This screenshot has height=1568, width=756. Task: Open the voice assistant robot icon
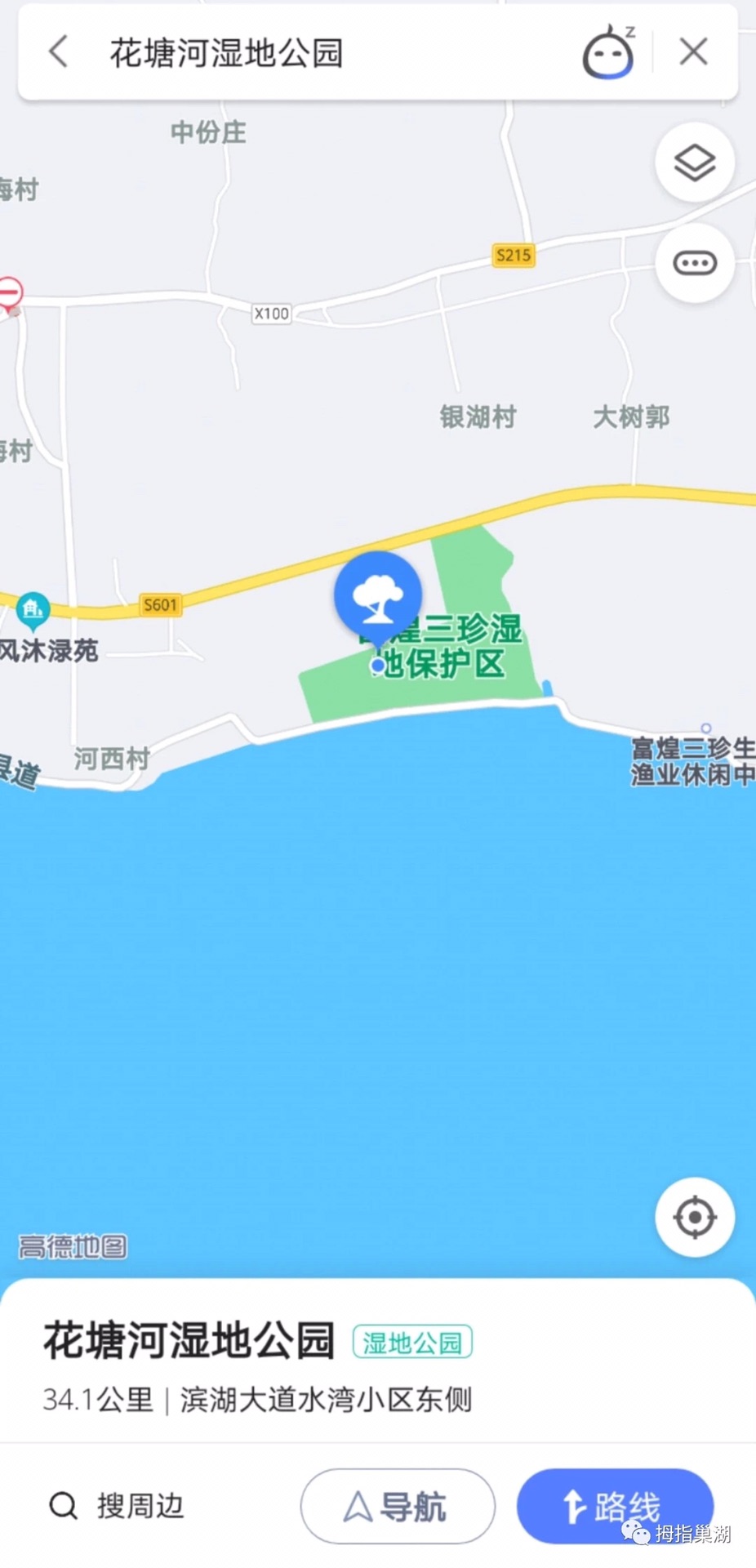click(608, 53)
